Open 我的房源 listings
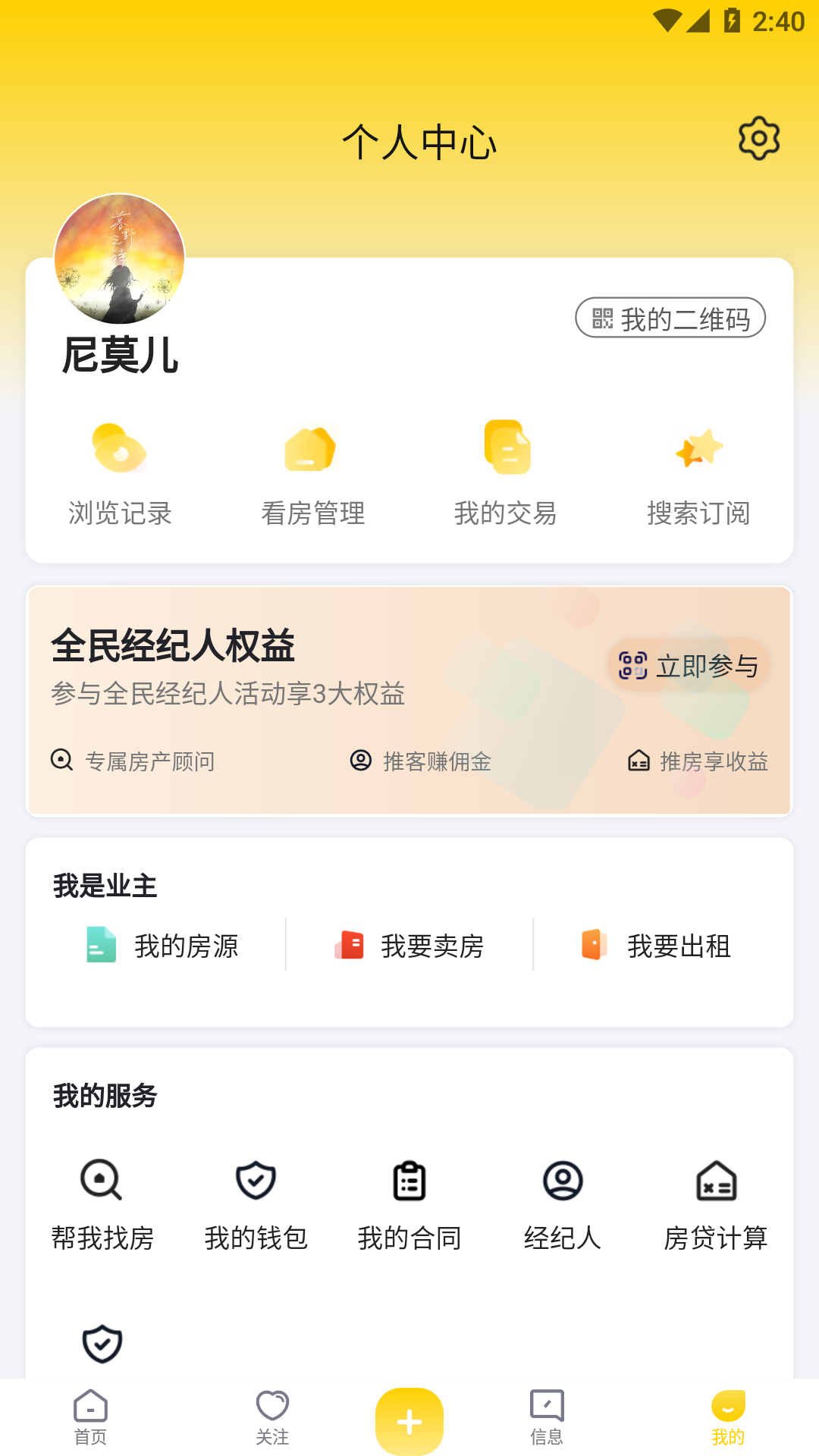The image size is (819, 1456). 162,946
